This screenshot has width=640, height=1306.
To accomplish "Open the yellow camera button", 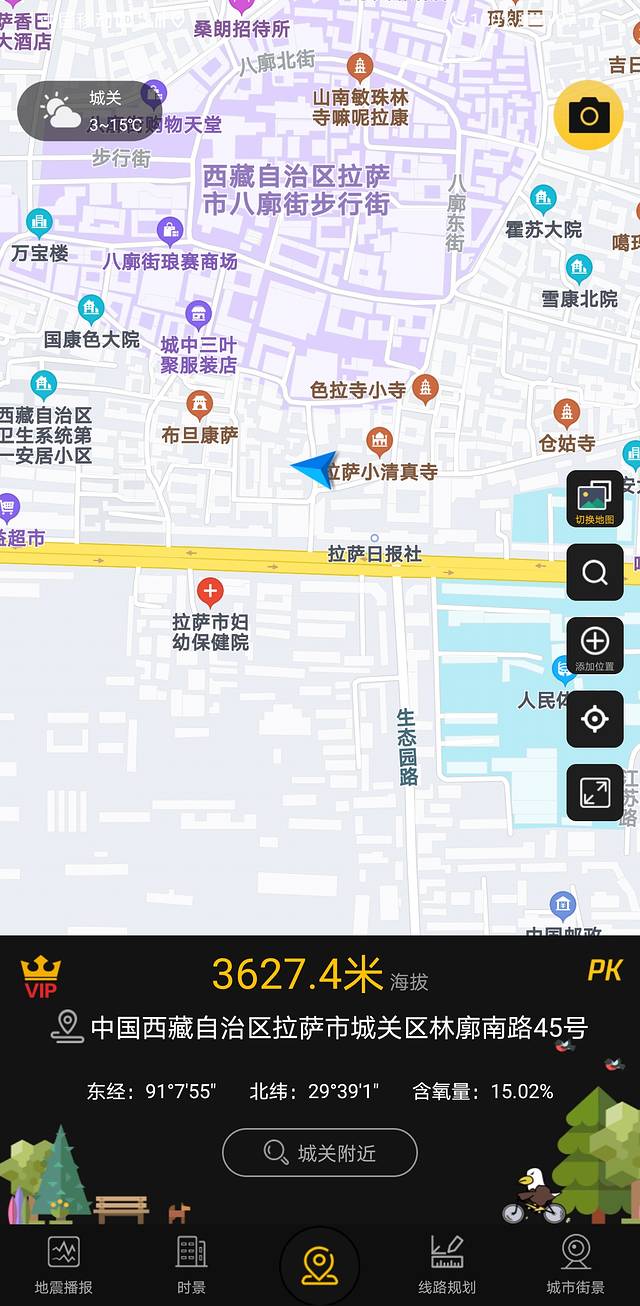I will (589, 116).
